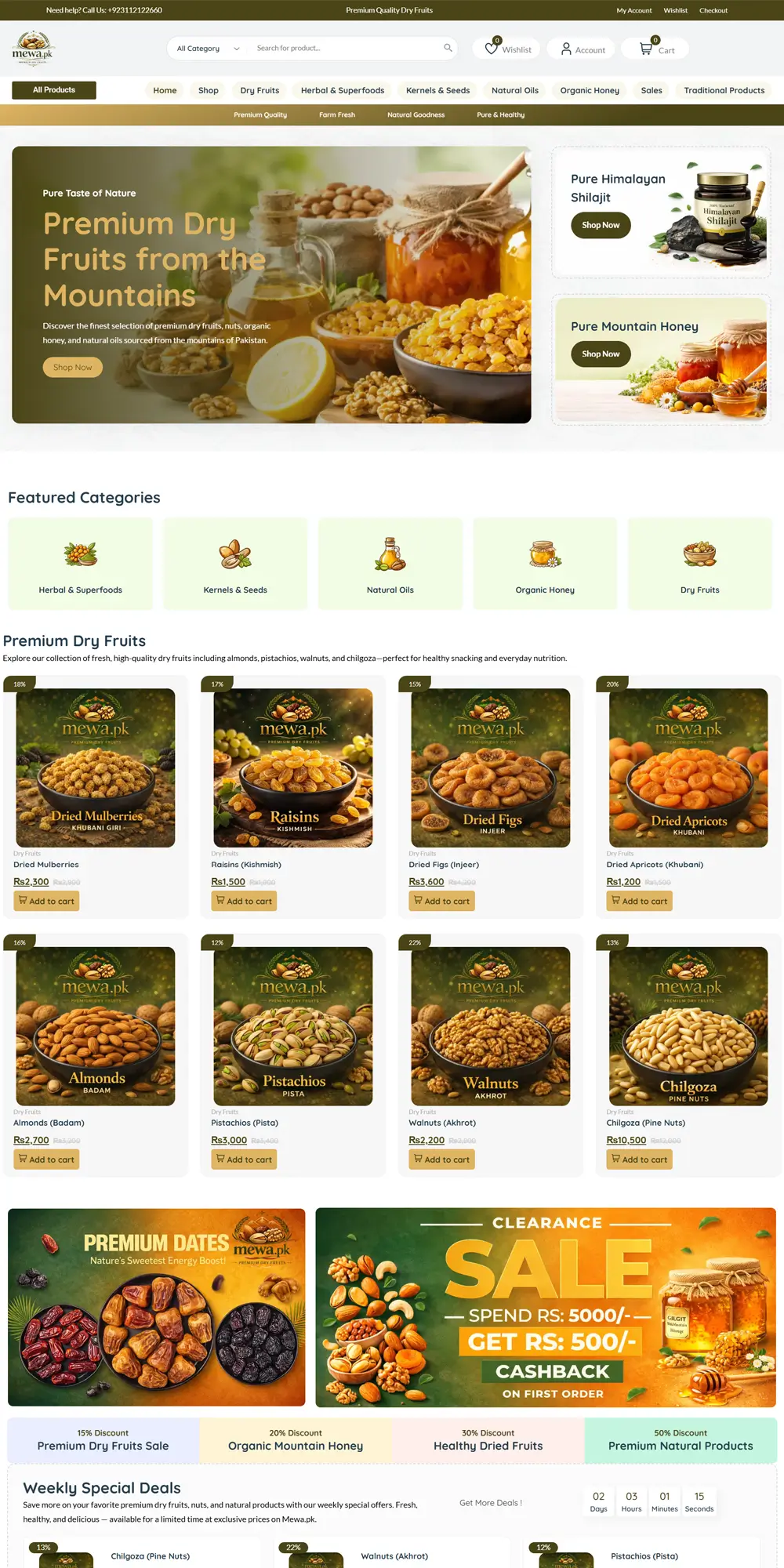Tap the search magnifier icon

coord(448,48)
